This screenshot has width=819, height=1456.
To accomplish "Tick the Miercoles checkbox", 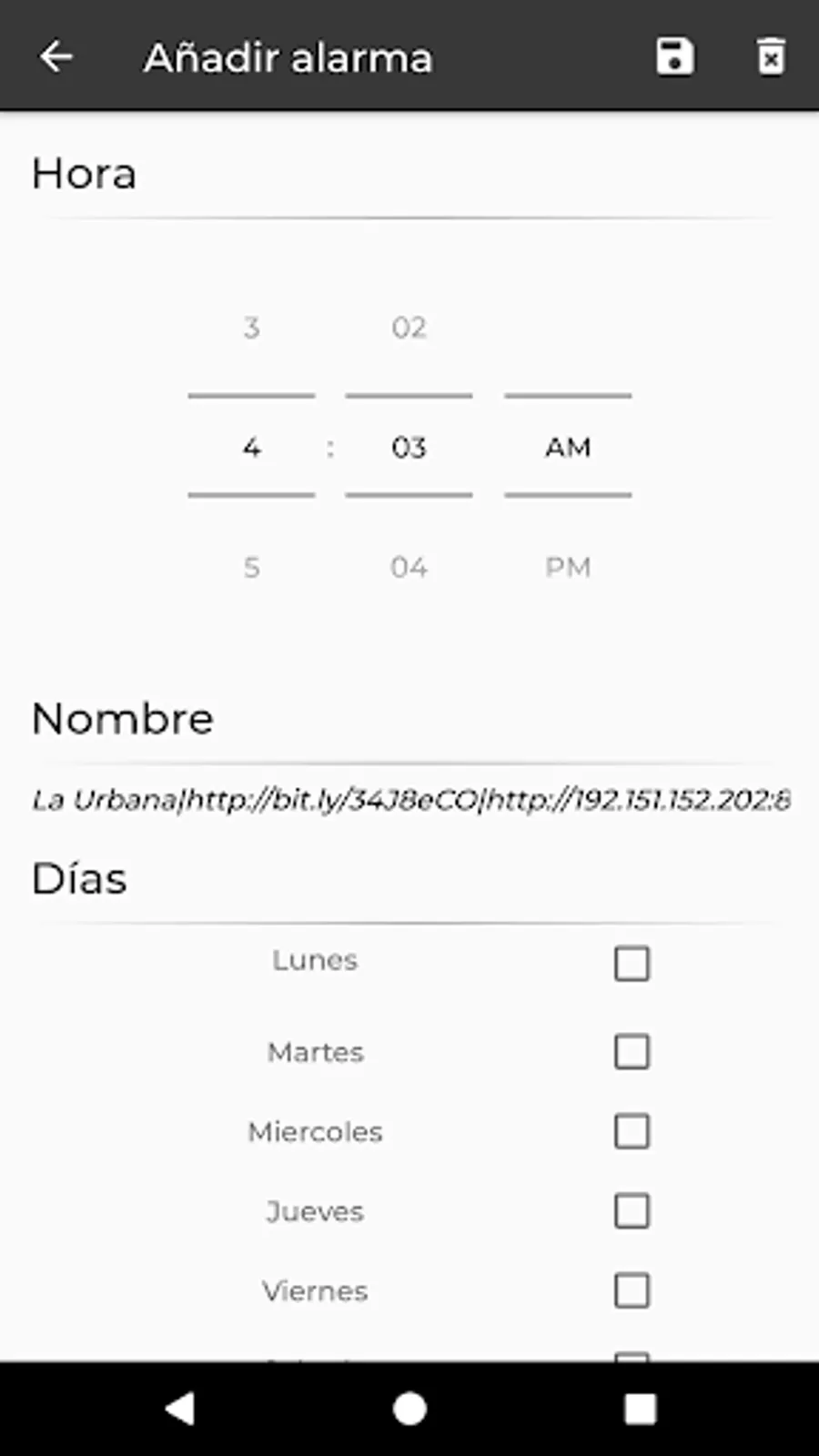I will point(632,1132).
